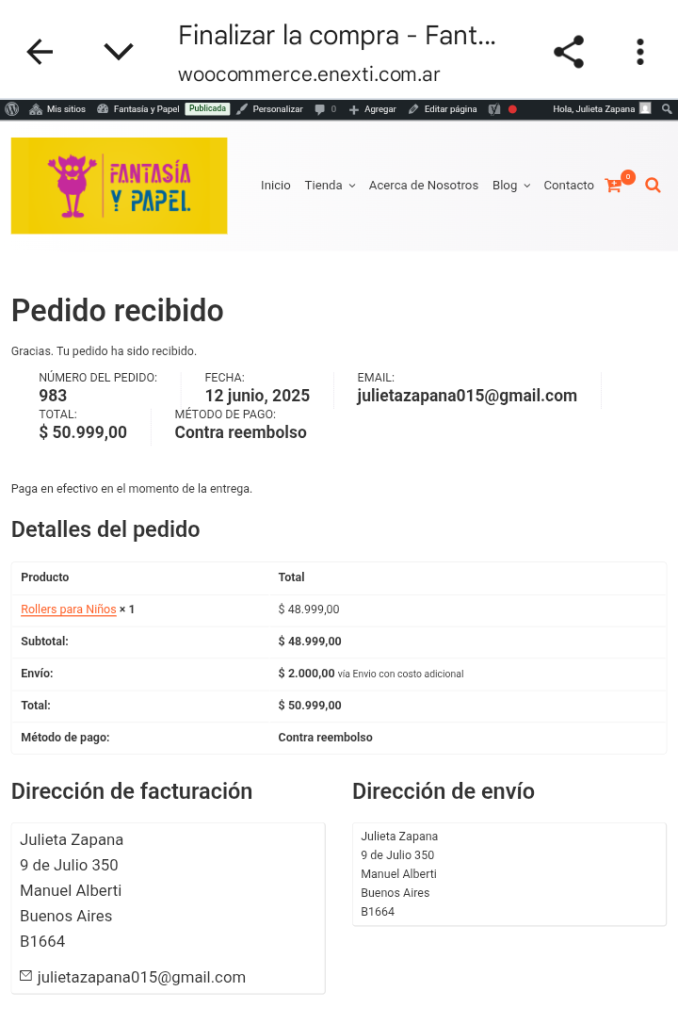Expand the Blog menu
The width and height of the screenshot is (678, 1024).
click(x=510, y=185)
